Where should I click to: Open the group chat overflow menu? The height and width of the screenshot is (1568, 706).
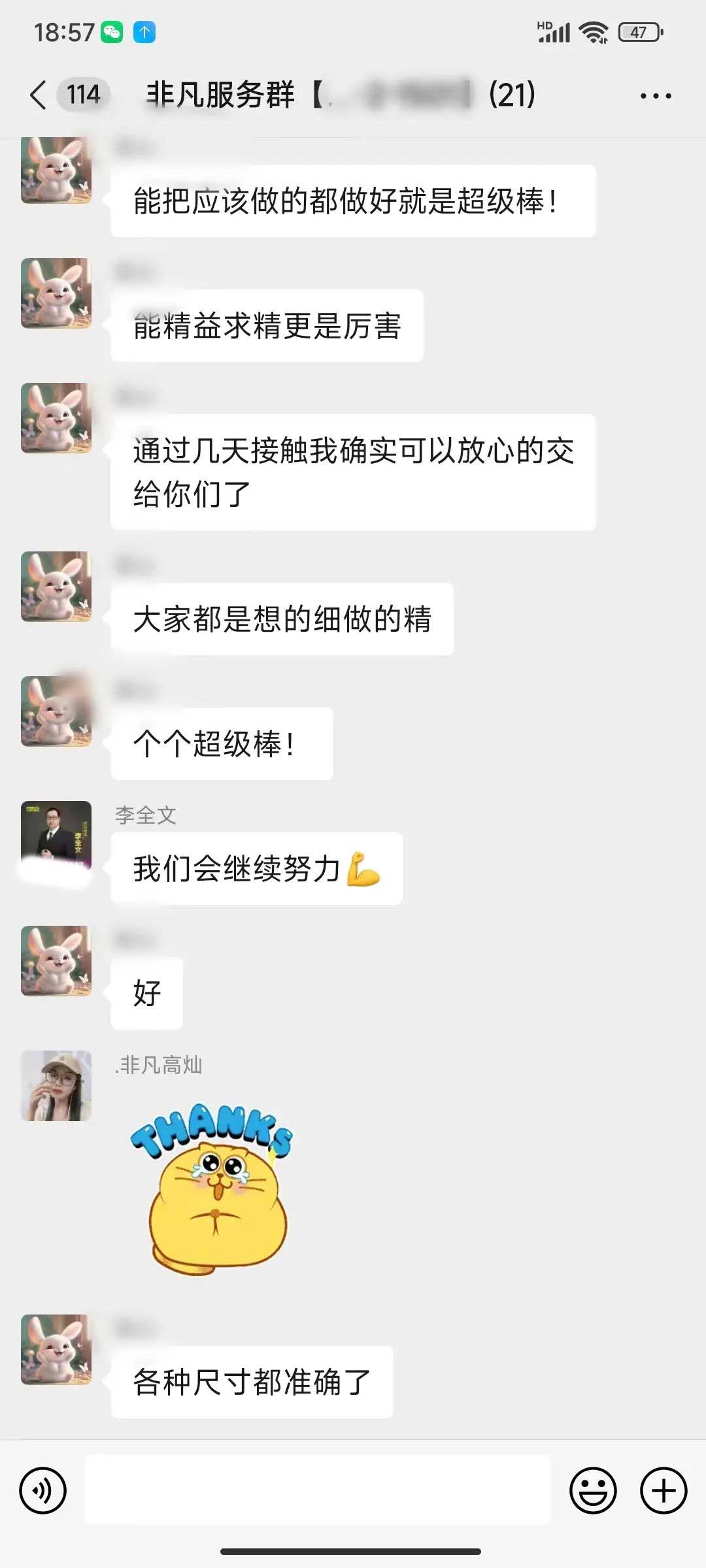[655, 96]
